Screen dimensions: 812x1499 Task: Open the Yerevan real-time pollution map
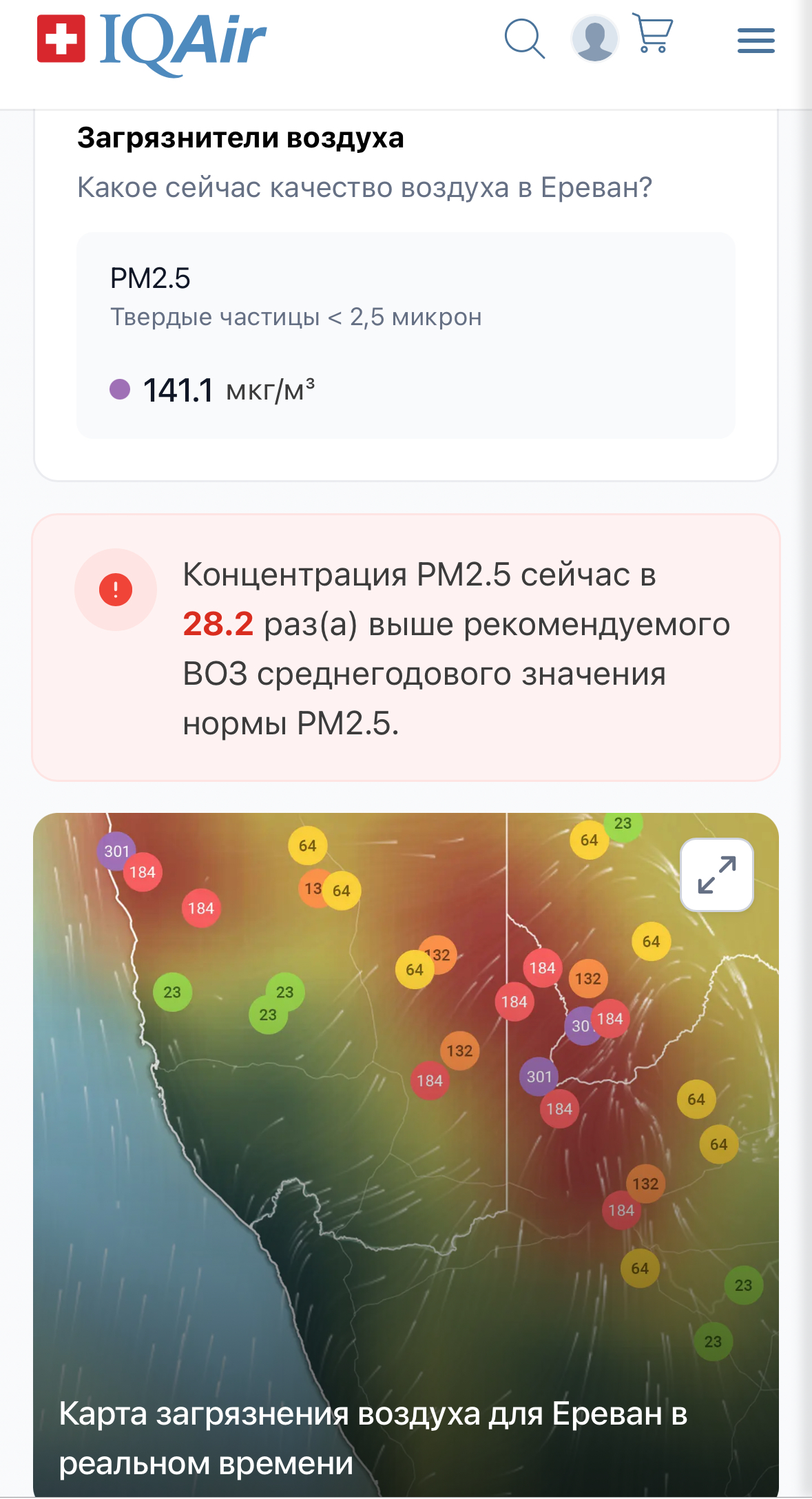coord(406,1155)
